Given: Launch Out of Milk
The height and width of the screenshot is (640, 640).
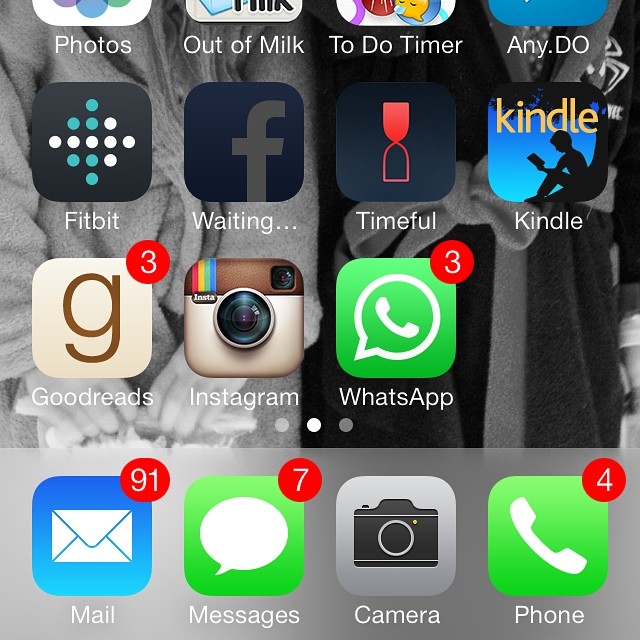Looking at the screenshot, I should click(244, 14).
